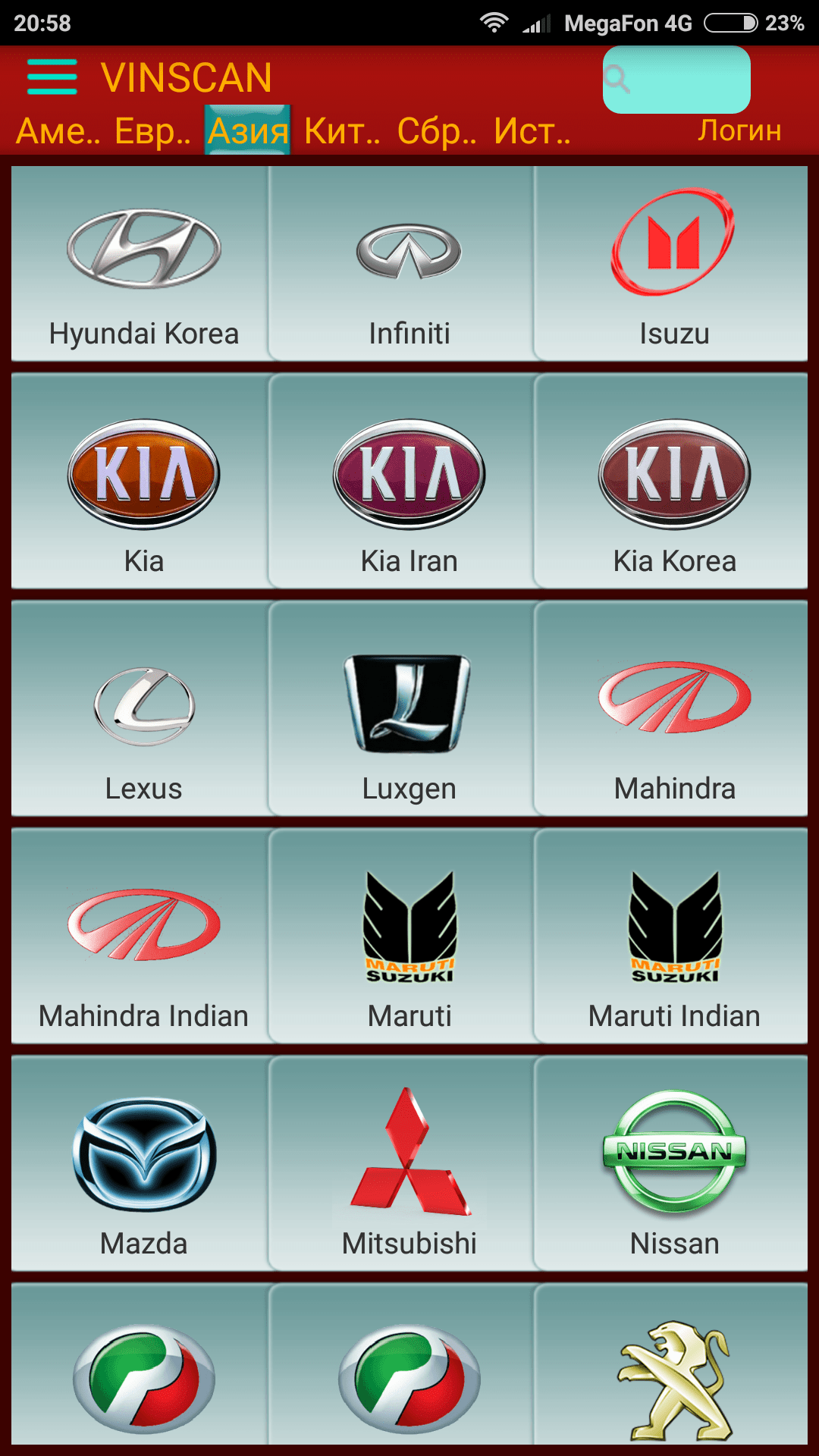The height and width of the screenshot is (1456, 819).
Task: Select the Infiniti brand
Action: click(409, 263)
